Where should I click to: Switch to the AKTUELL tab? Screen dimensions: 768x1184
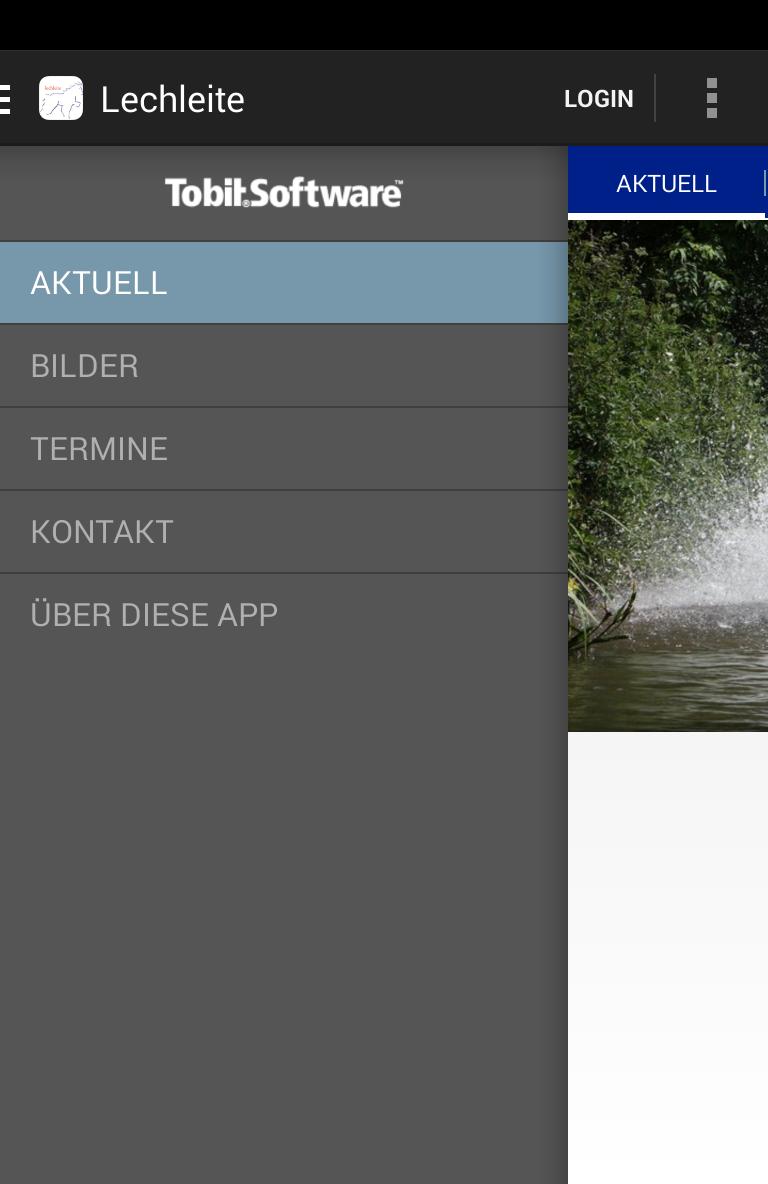coord(666,183)
